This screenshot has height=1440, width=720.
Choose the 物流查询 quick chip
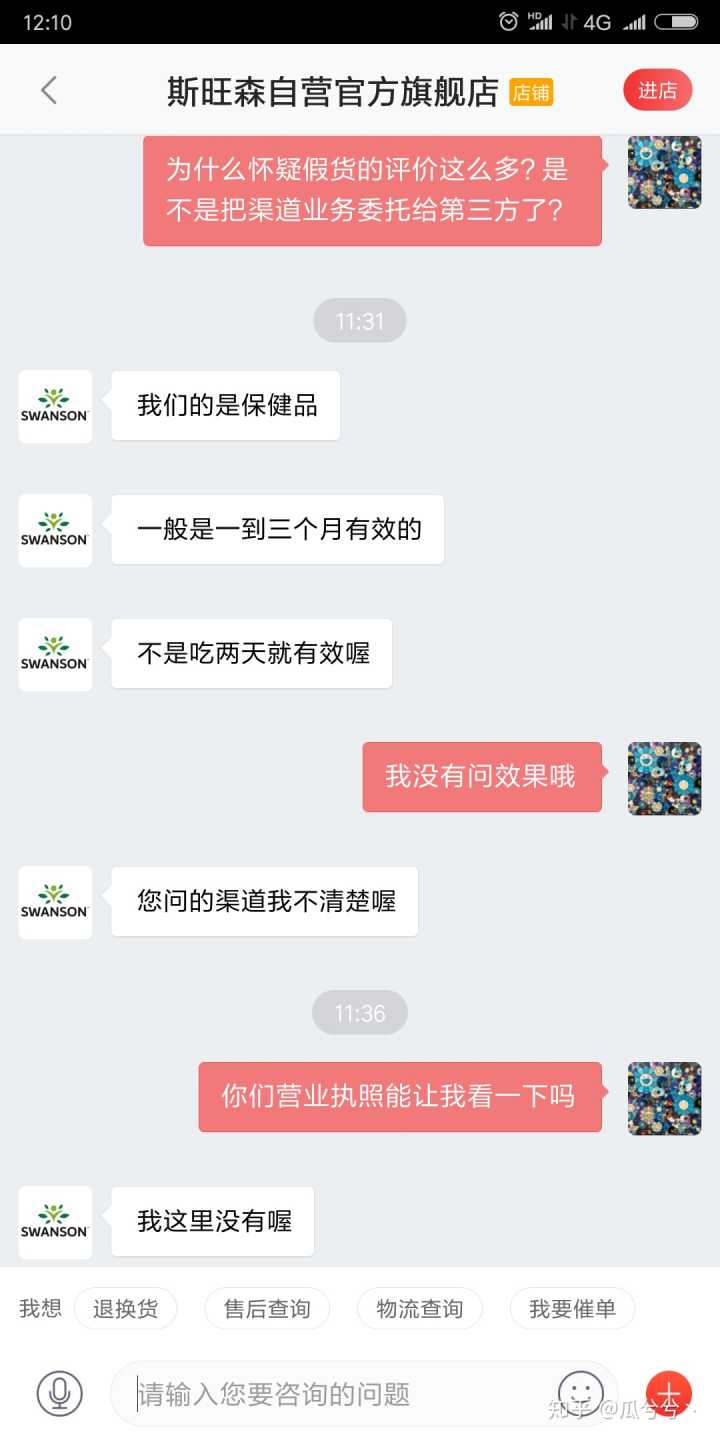[x=419, y=1308]
